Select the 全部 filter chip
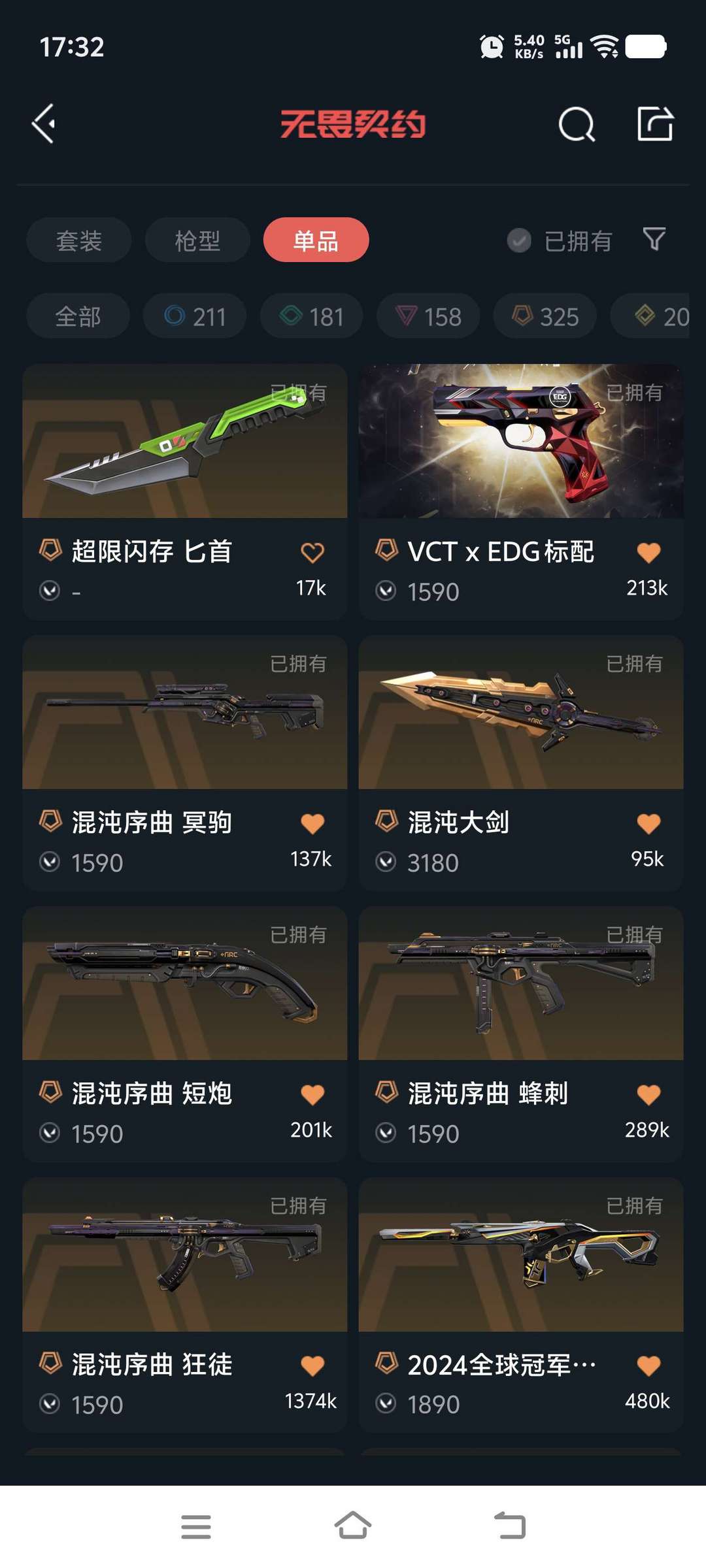 click(78, 316)
